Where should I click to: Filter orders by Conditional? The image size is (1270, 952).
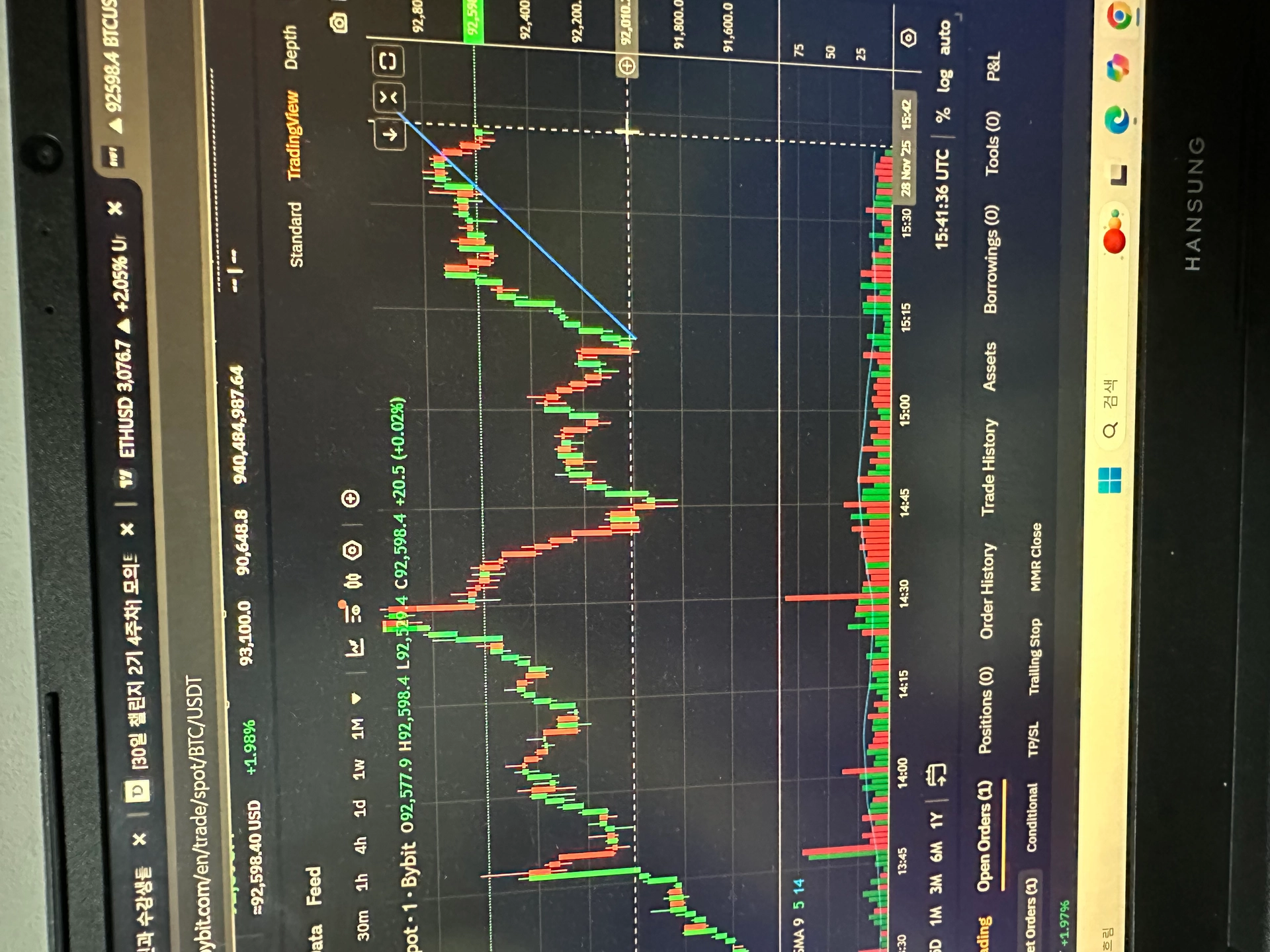[x=1032, y=817]
